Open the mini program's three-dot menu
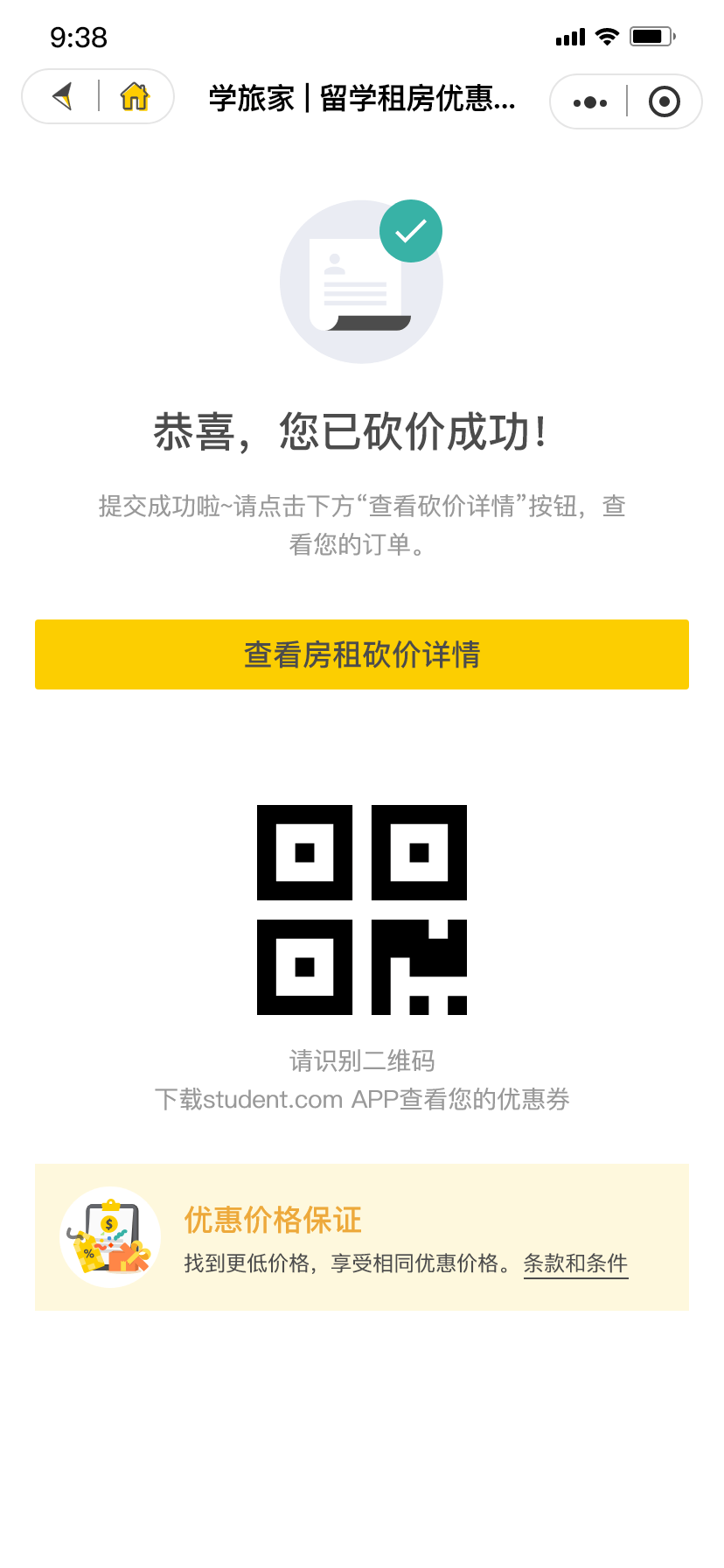This screenshot has width=724, height=1568. click(589, 102)
